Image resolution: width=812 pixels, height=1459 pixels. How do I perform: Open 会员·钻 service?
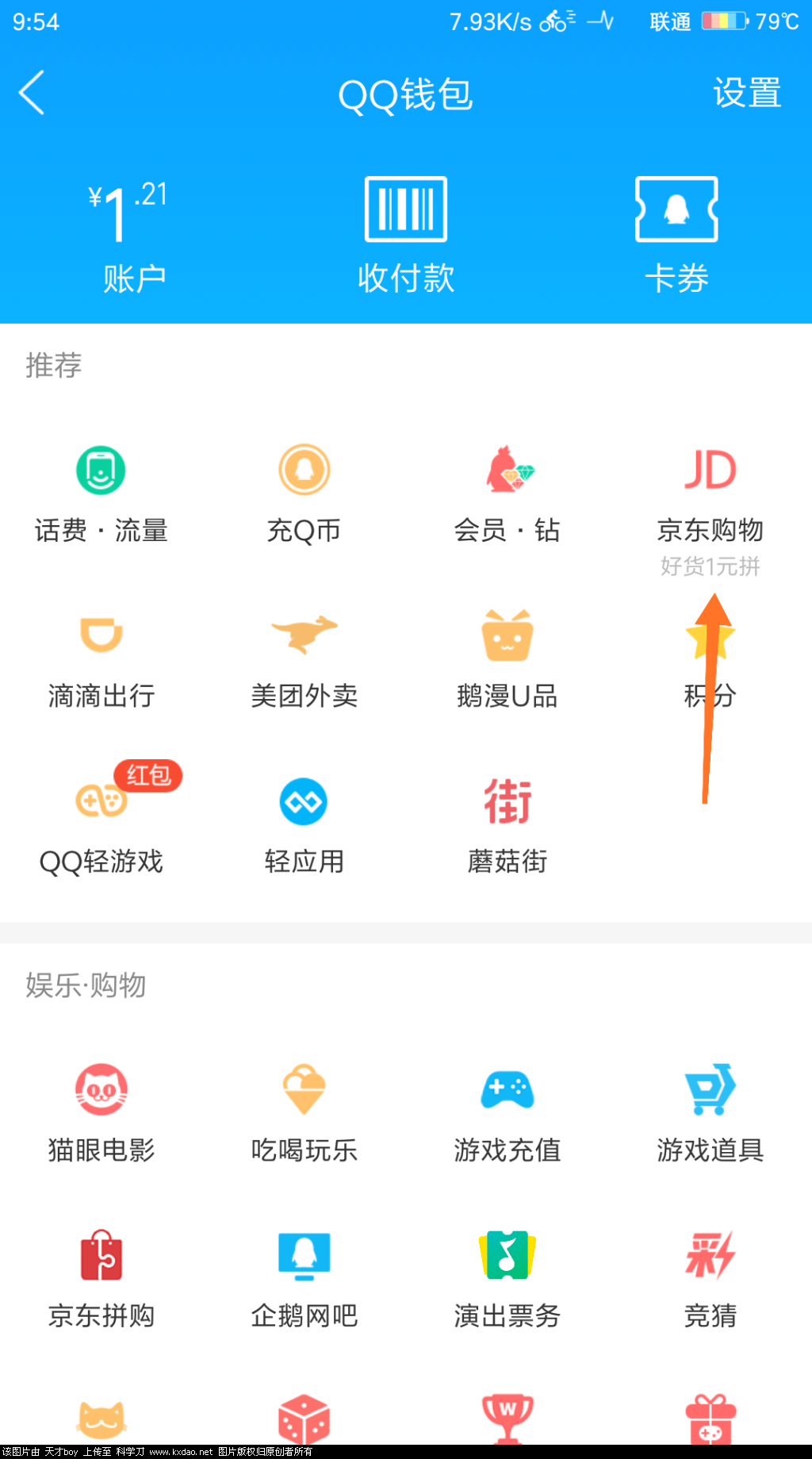(507, 493)
